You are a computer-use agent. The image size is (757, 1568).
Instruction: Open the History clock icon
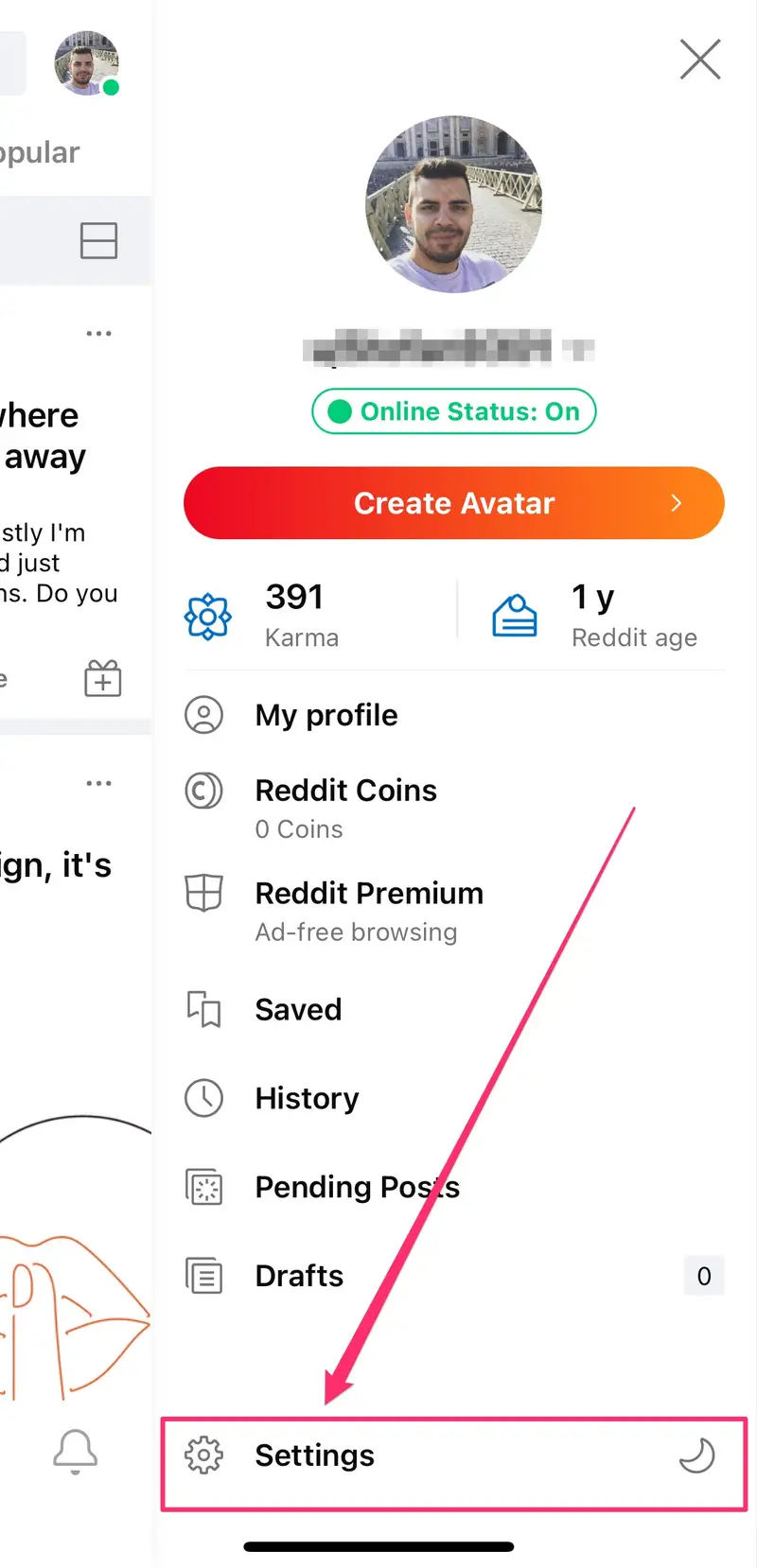[x=204, y=1098]
